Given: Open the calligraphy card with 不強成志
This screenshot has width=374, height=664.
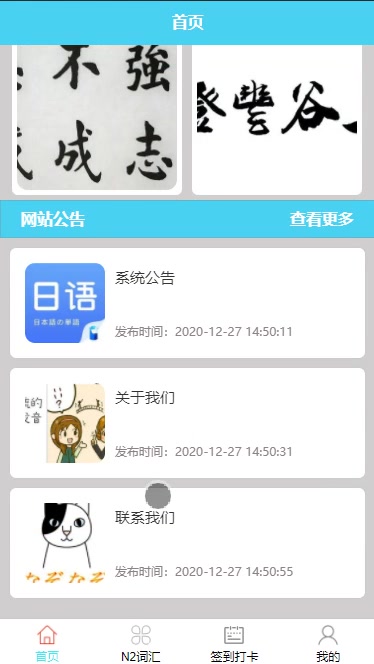Looking at the screenshot, I should click(x=97, y=120).
